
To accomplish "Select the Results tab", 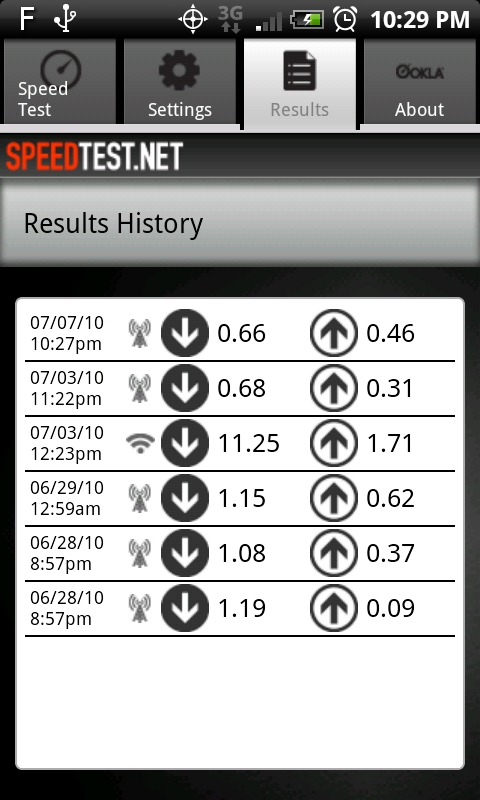I will (299, 84).
